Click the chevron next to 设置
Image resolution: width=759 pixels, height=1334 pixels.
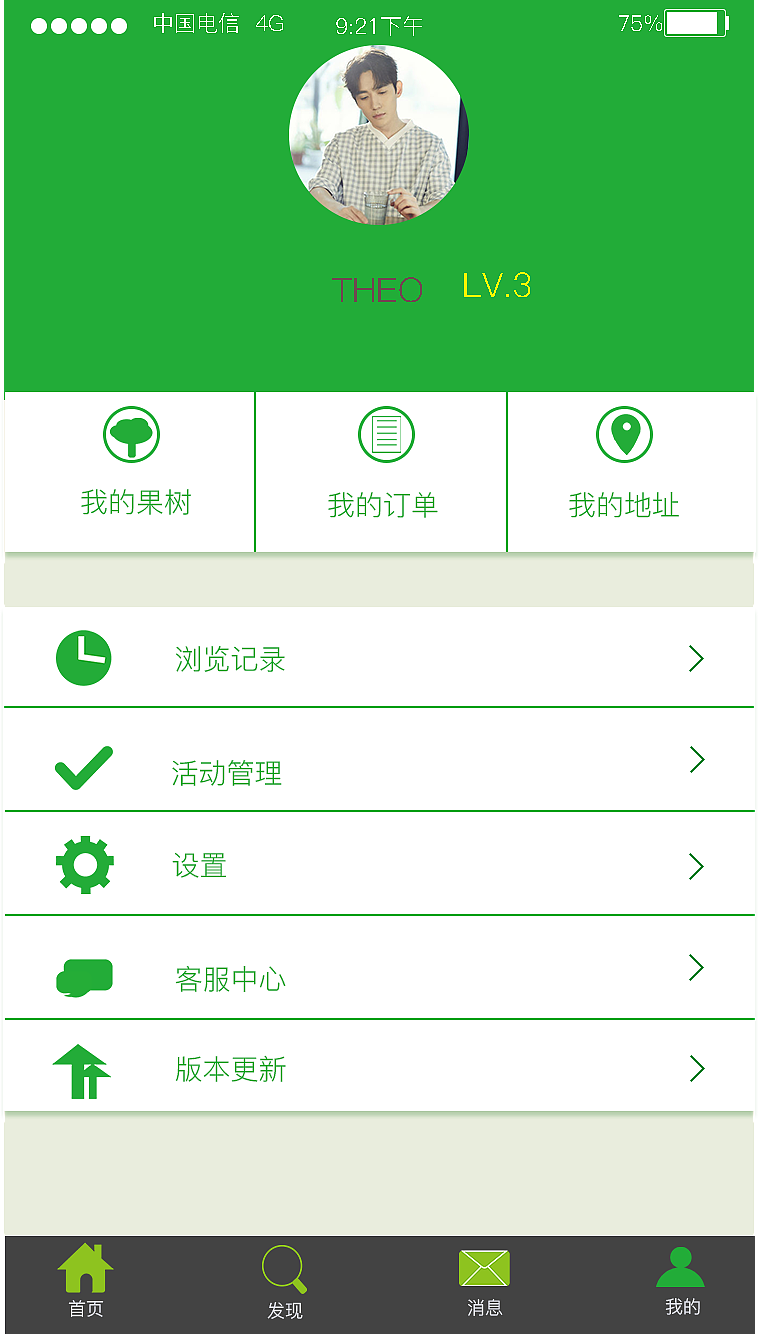tap(697, 866)
